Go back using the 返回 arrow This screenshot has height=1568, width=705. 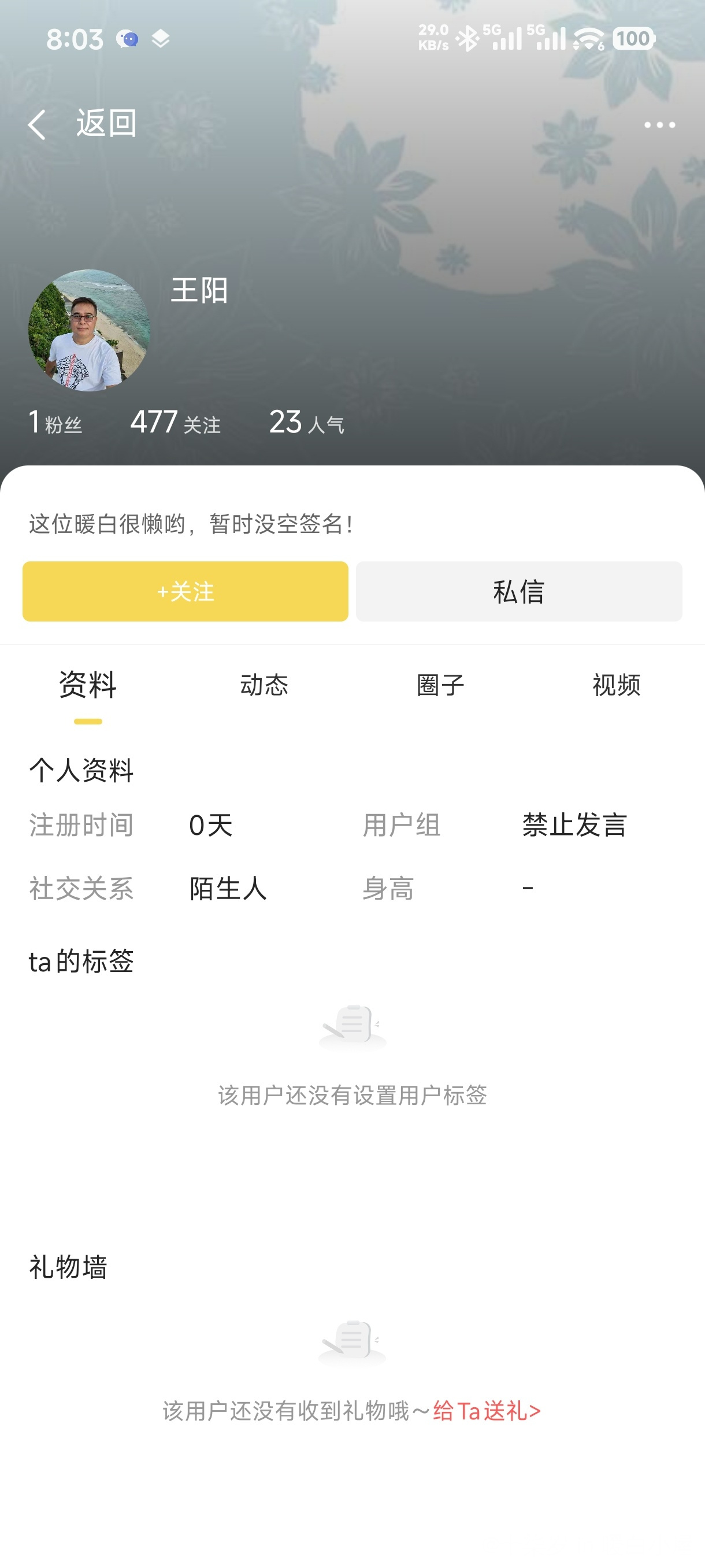[38, 125]
